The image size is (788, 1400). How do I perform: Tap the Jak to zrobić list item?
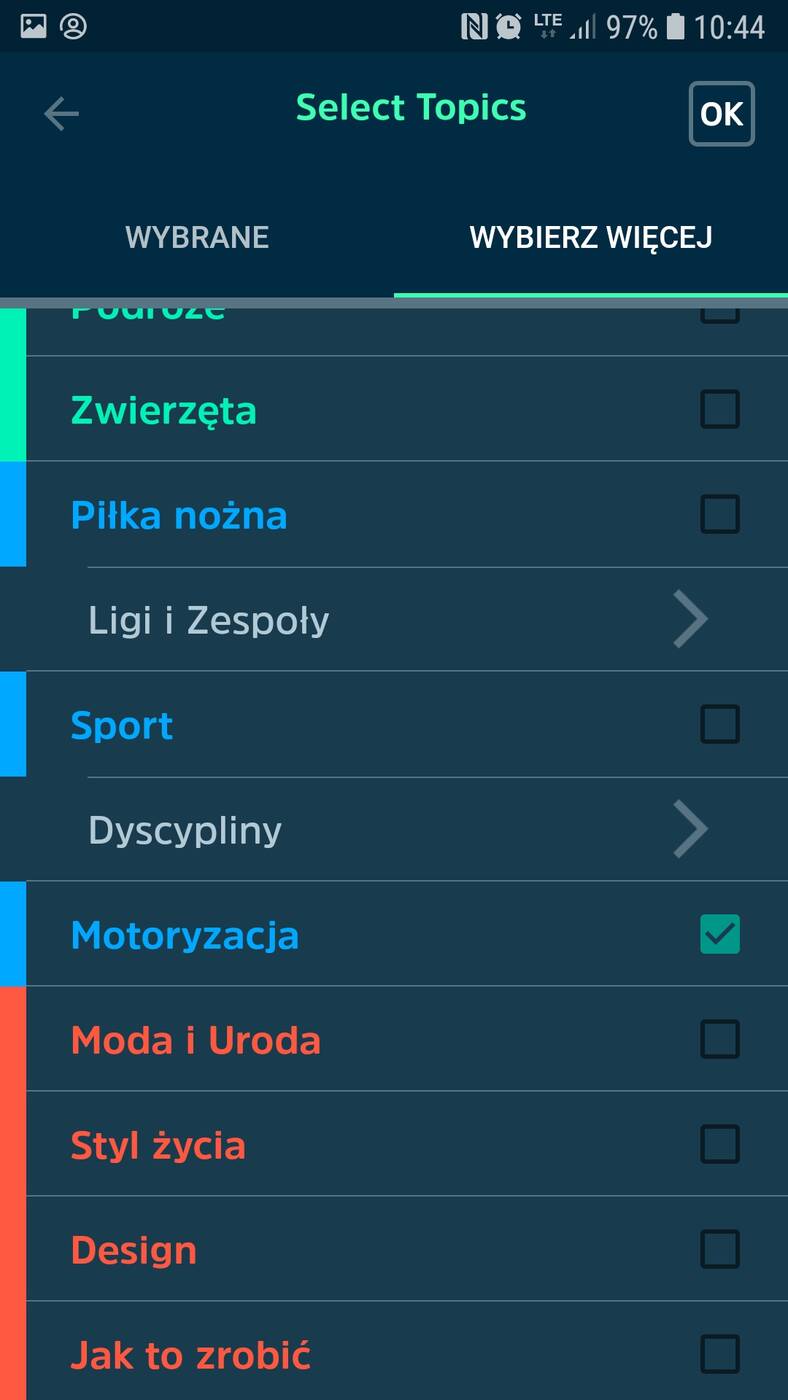[x=190, y=1354]
